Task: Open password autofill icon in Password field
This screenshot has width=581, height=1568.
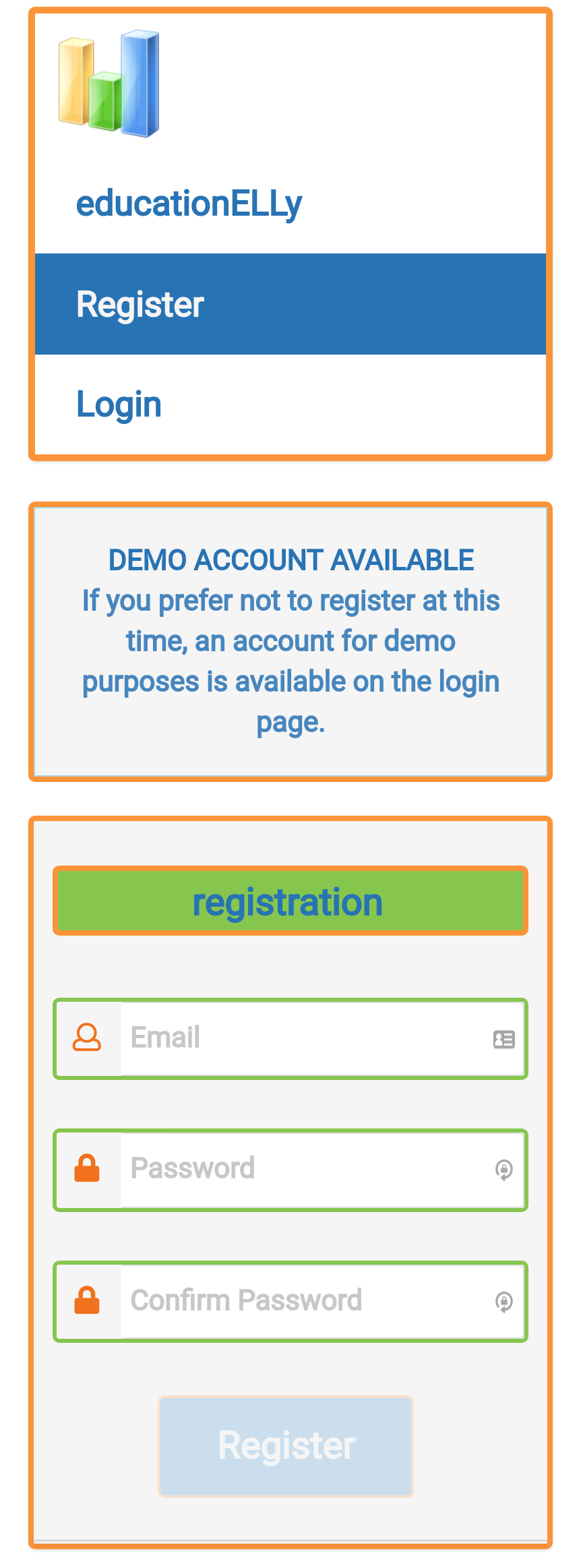Action: click(x=503, y=1170)
